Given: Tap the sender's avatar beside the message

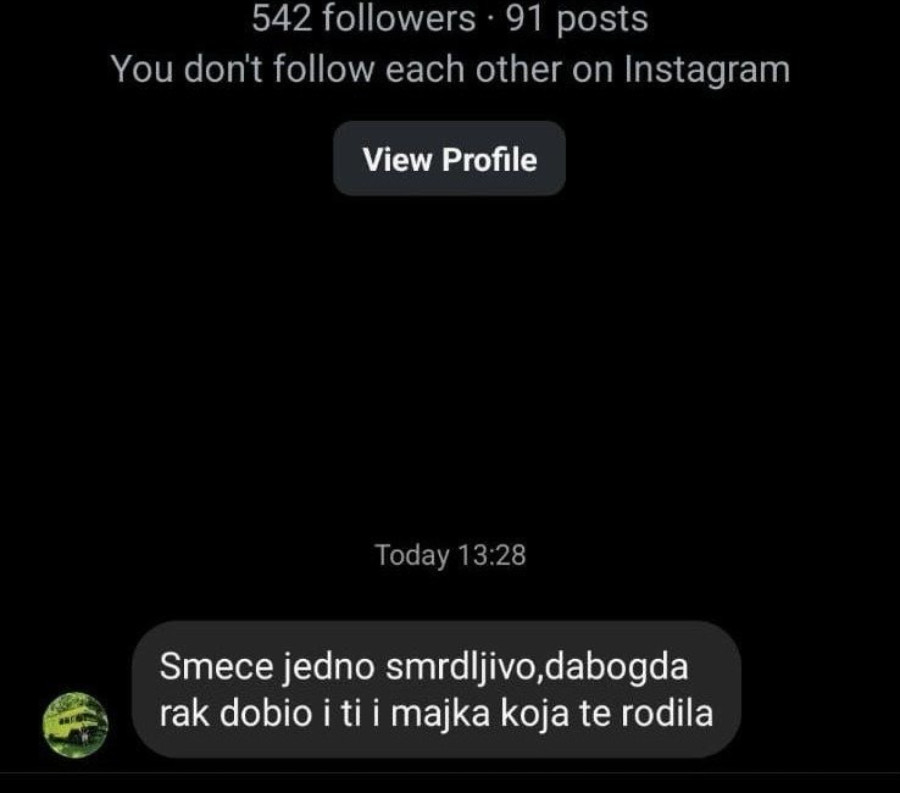Looking at the screenshot, I should click(76, 723).
